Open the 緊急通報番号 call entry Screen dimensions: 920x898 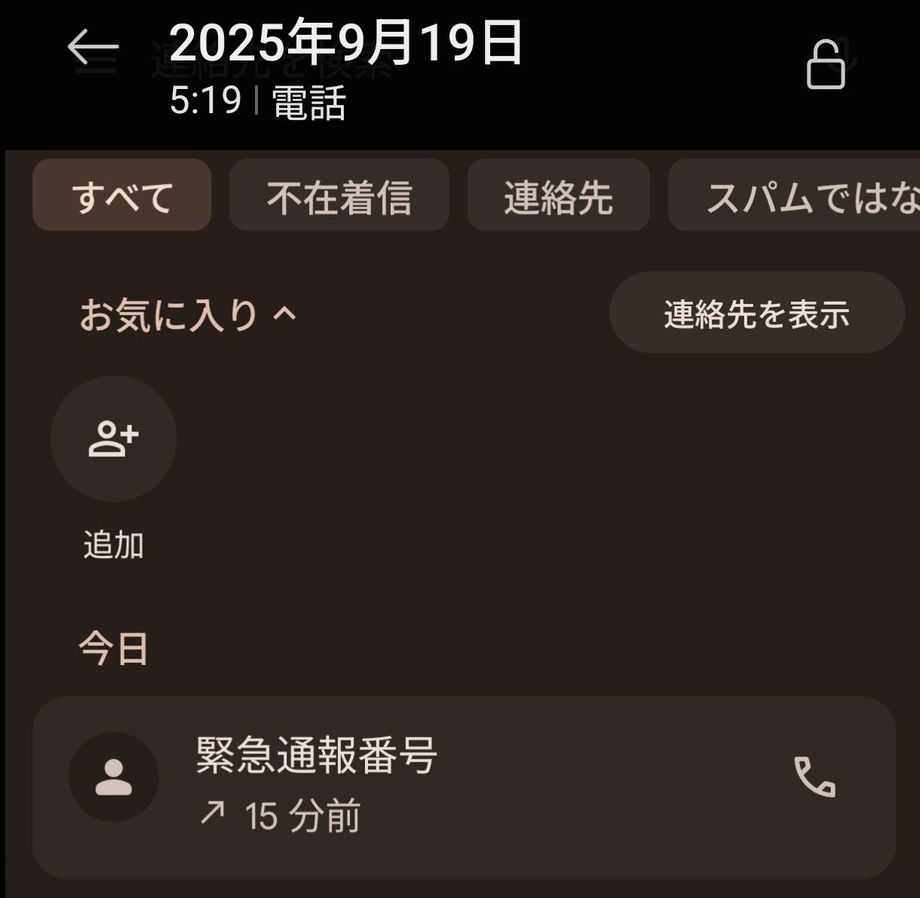point(400,785)
